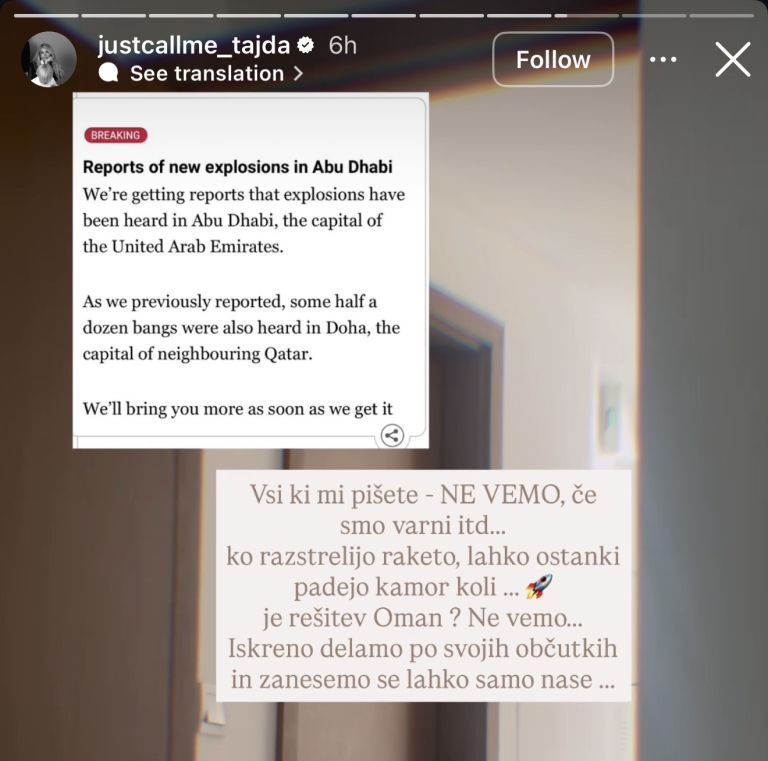Close the story viewer
The height and width of the screenshot is (761, 768).
(733, 60)
